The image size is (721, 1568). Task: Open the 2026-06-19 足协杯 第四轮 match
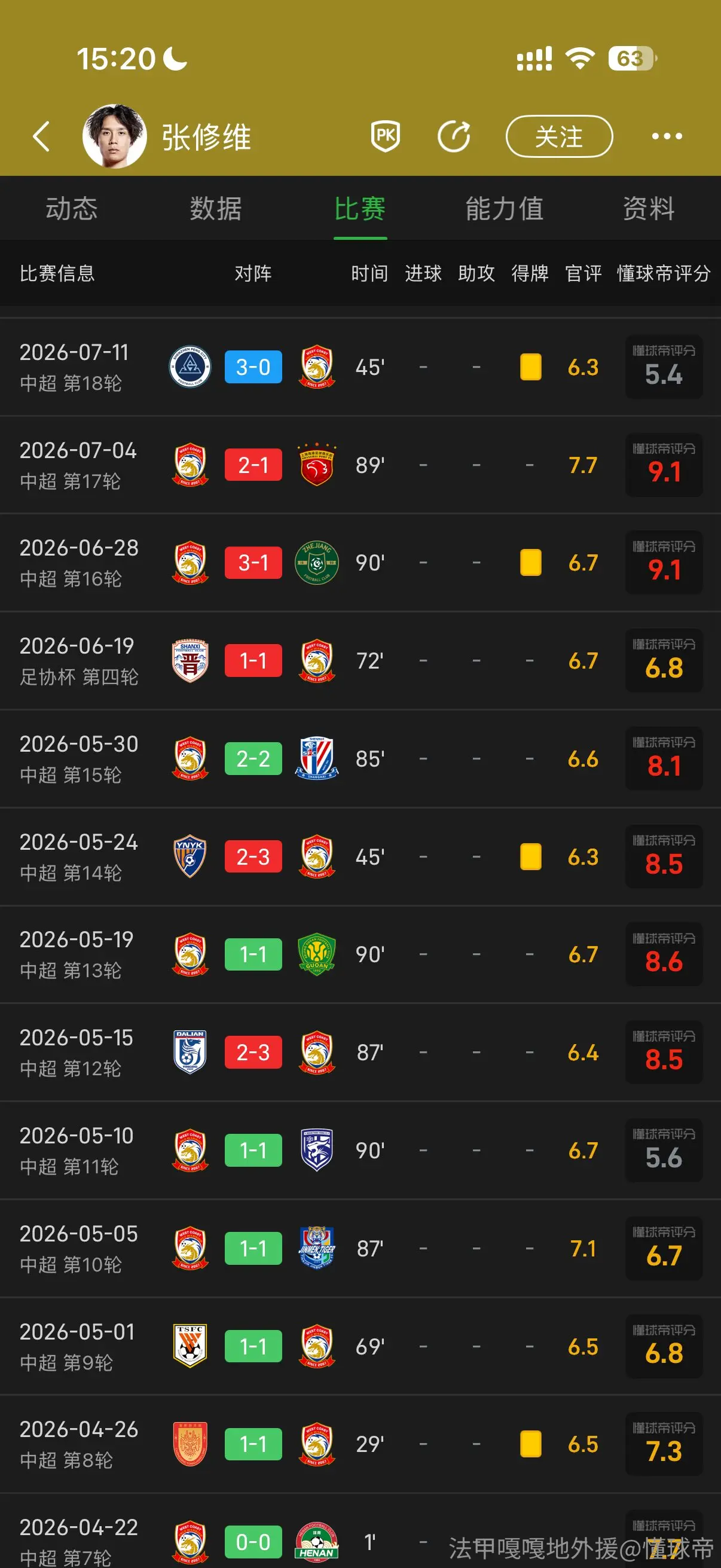coord(360,661)
